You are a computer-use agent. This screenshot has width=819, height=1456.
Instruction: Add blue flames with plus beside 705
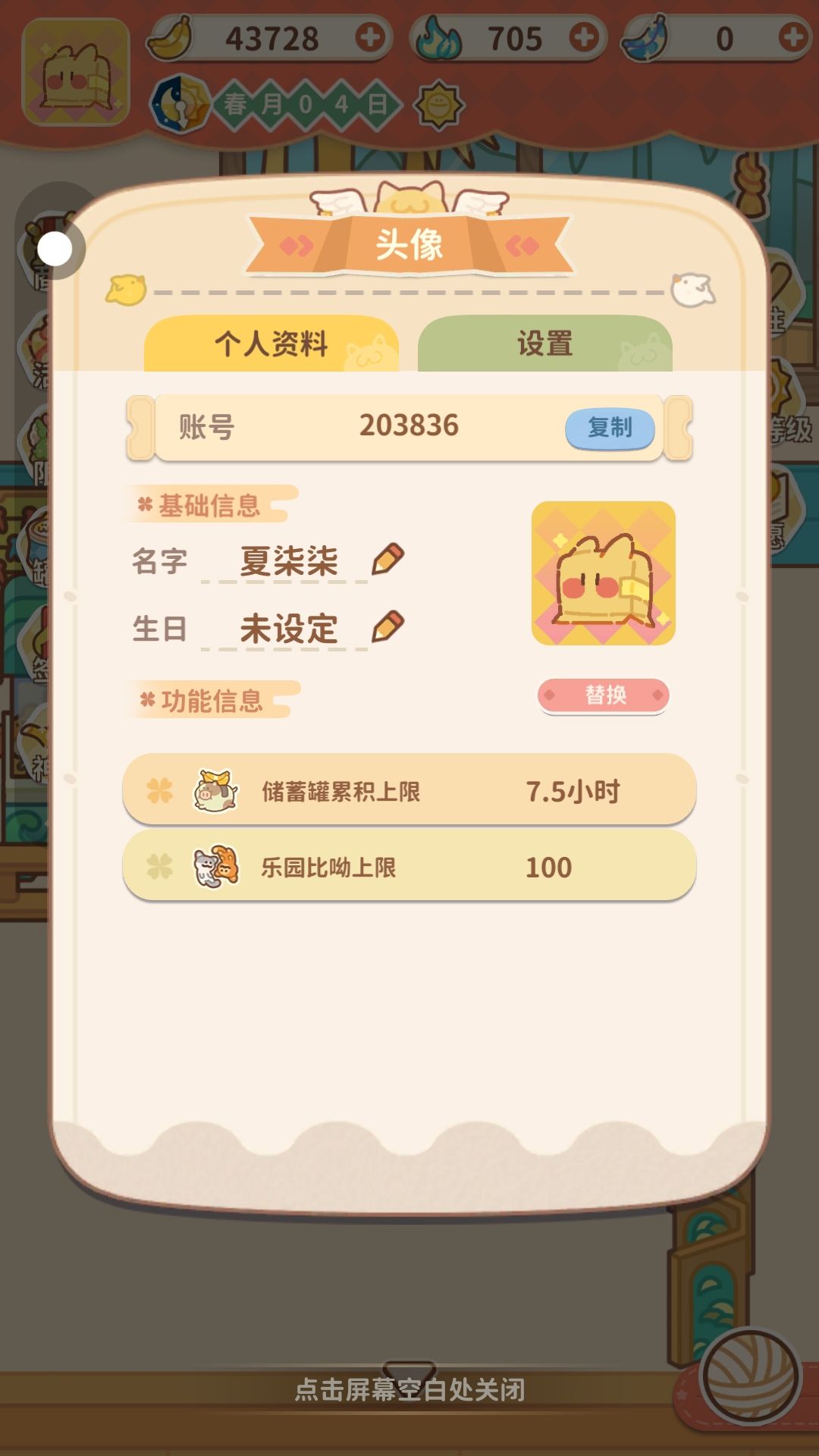[x=584, y=37]
